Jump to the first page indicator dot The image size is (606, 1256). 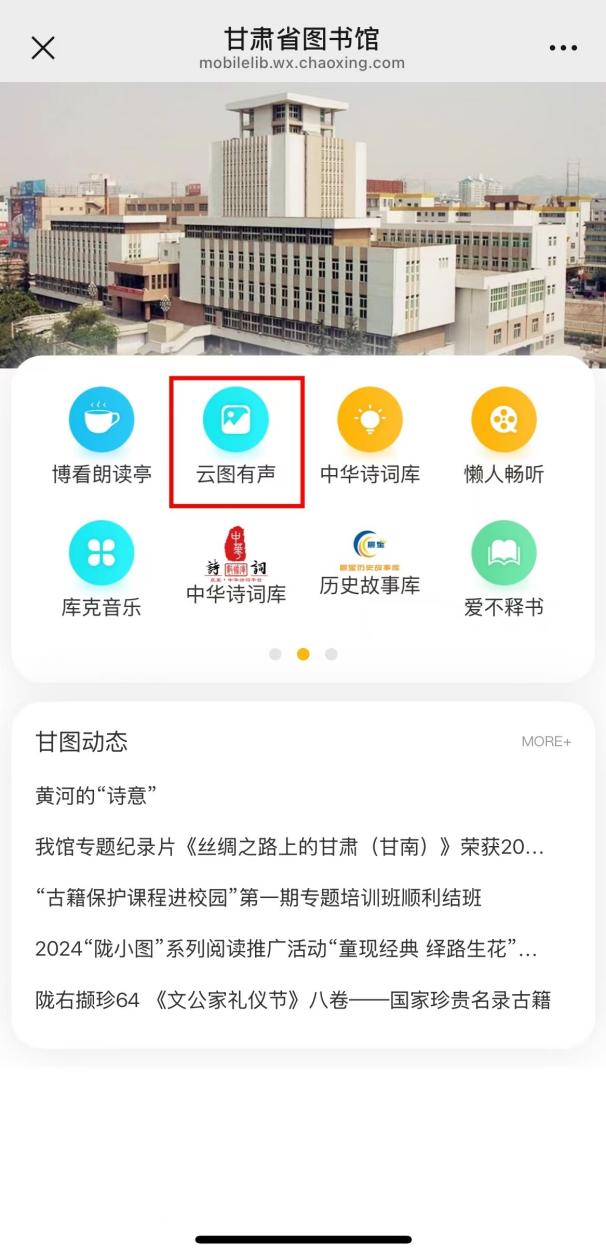275,654
